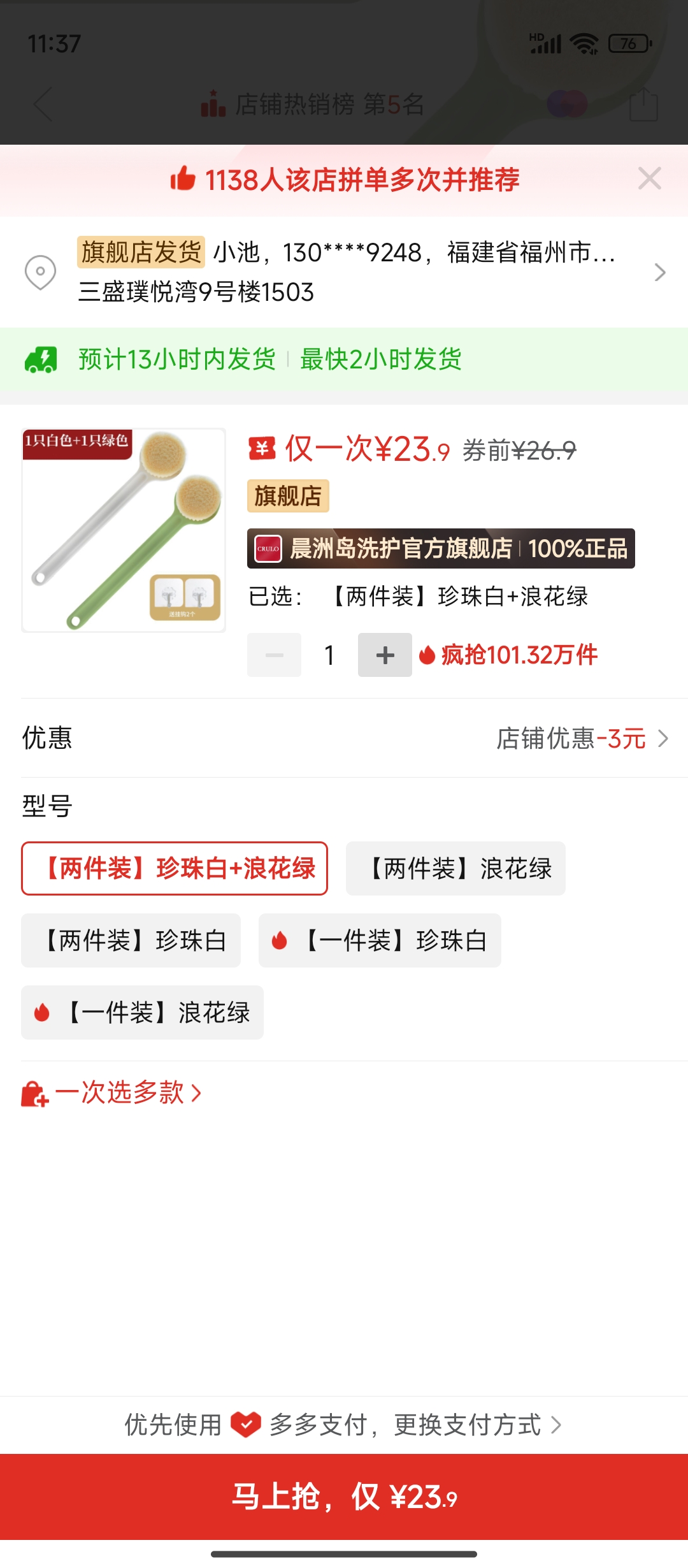Increase quantity with the plus button
The image size is (688, 1568).
385,655
